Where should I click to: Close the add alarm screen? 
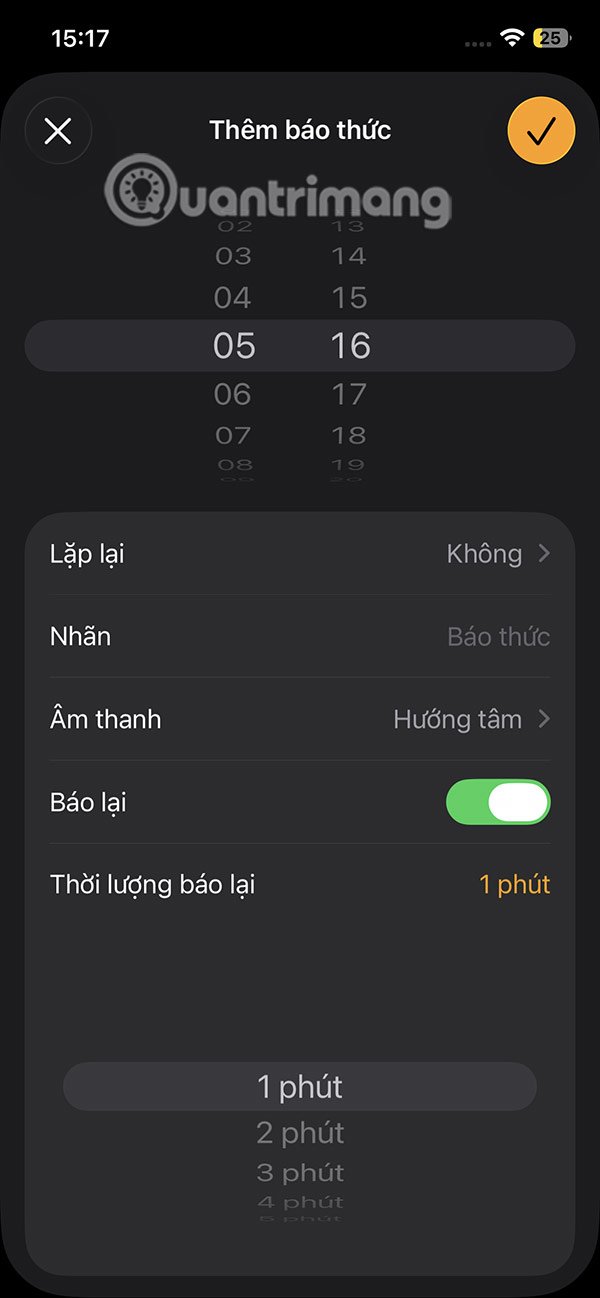click(58, 131)
